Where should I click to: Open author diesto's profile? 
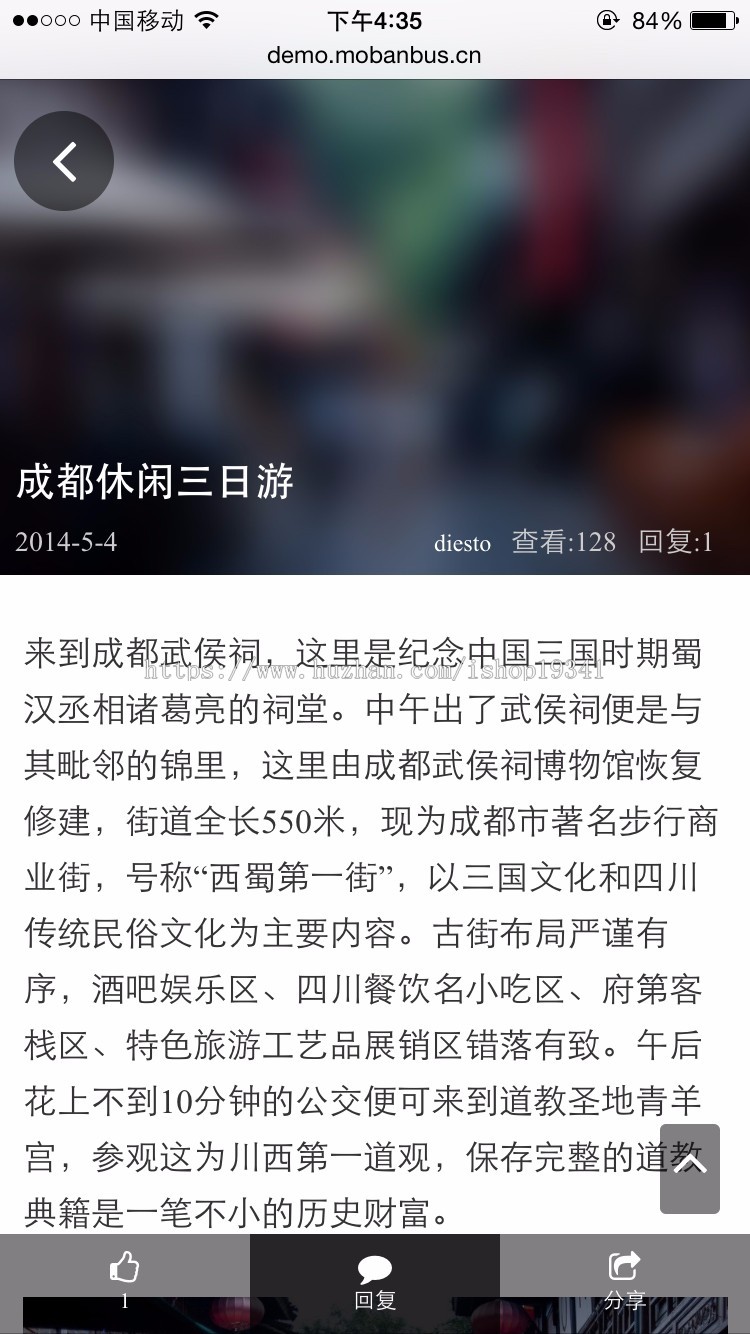[462, 543]
